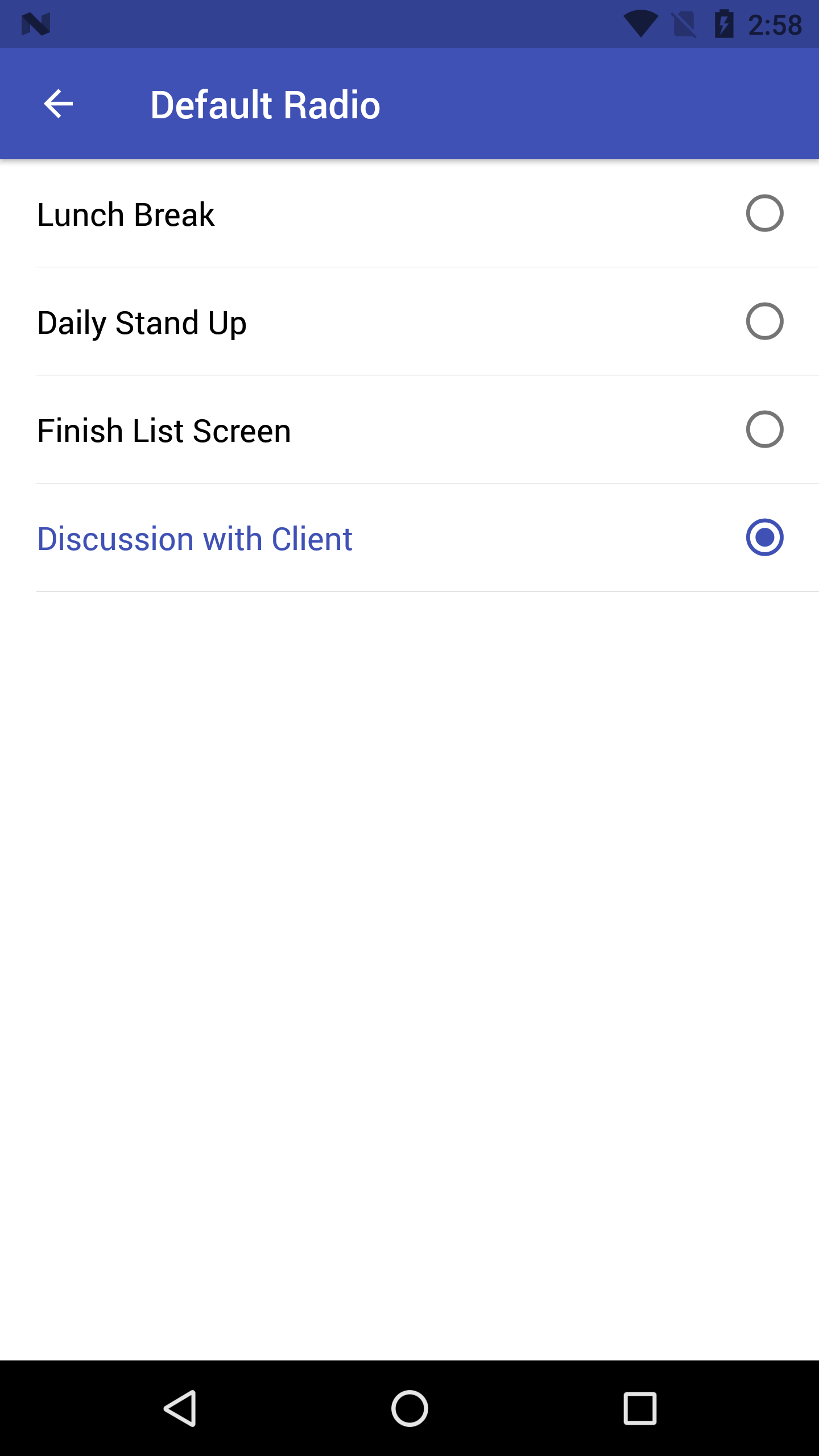Select the Lunch Break radio option
The height and width of the screenshot is (1456, 819).
[764, 213]
